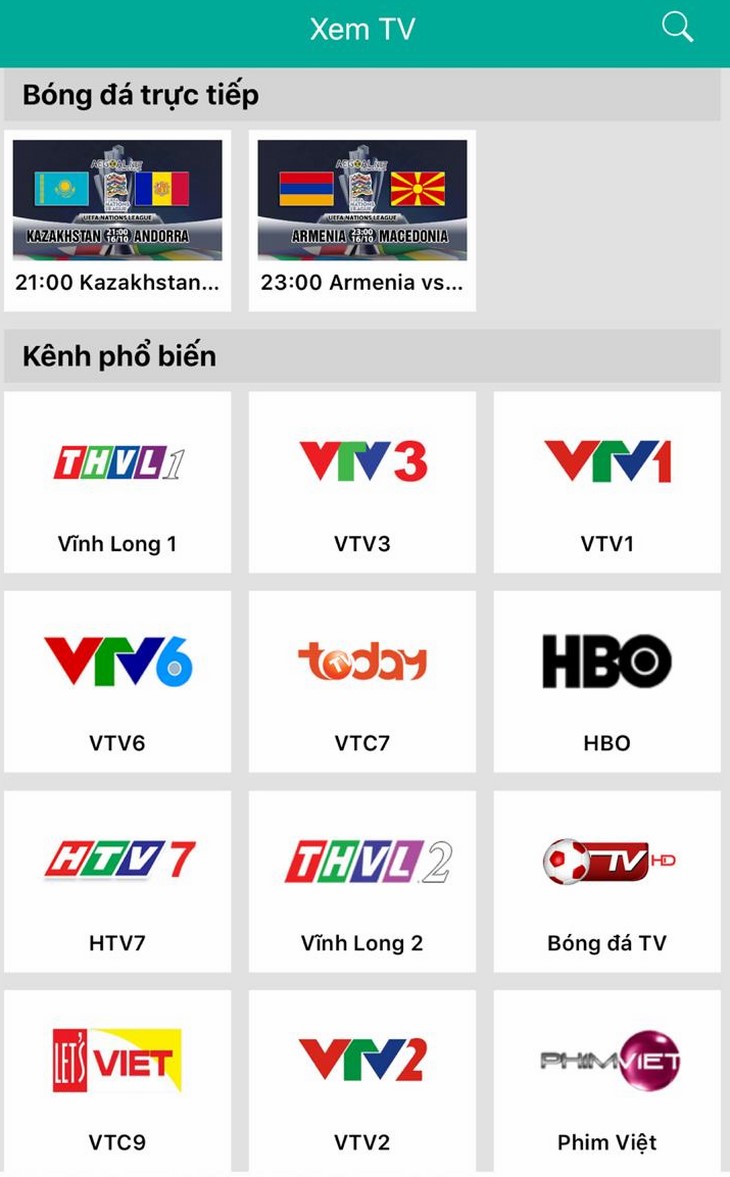Click the Vĩnh Long 2 channel card
Image resolution: width=730 pixels, height=1177 pixels.
[364, 881]
